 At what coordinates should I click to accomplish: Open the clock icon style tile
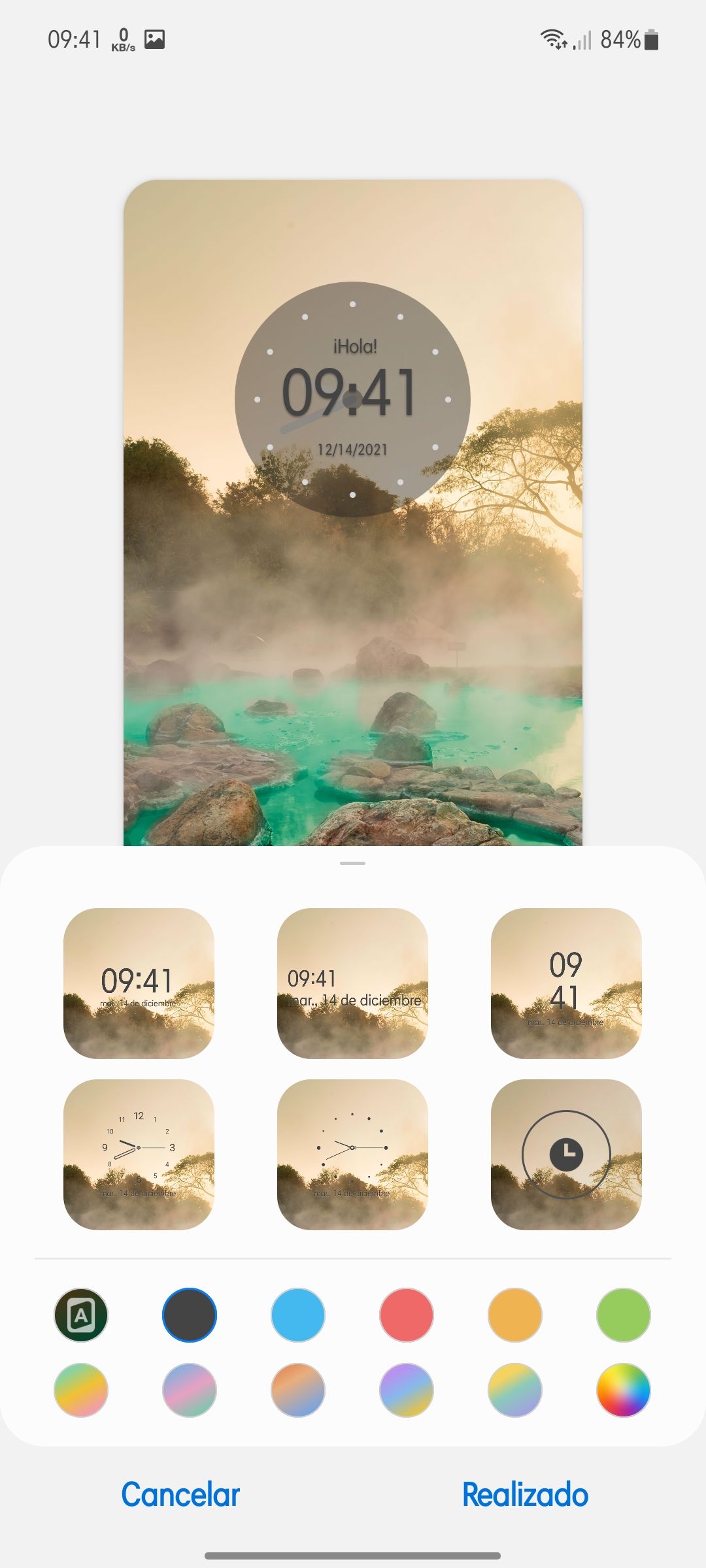coord(566,1154)
